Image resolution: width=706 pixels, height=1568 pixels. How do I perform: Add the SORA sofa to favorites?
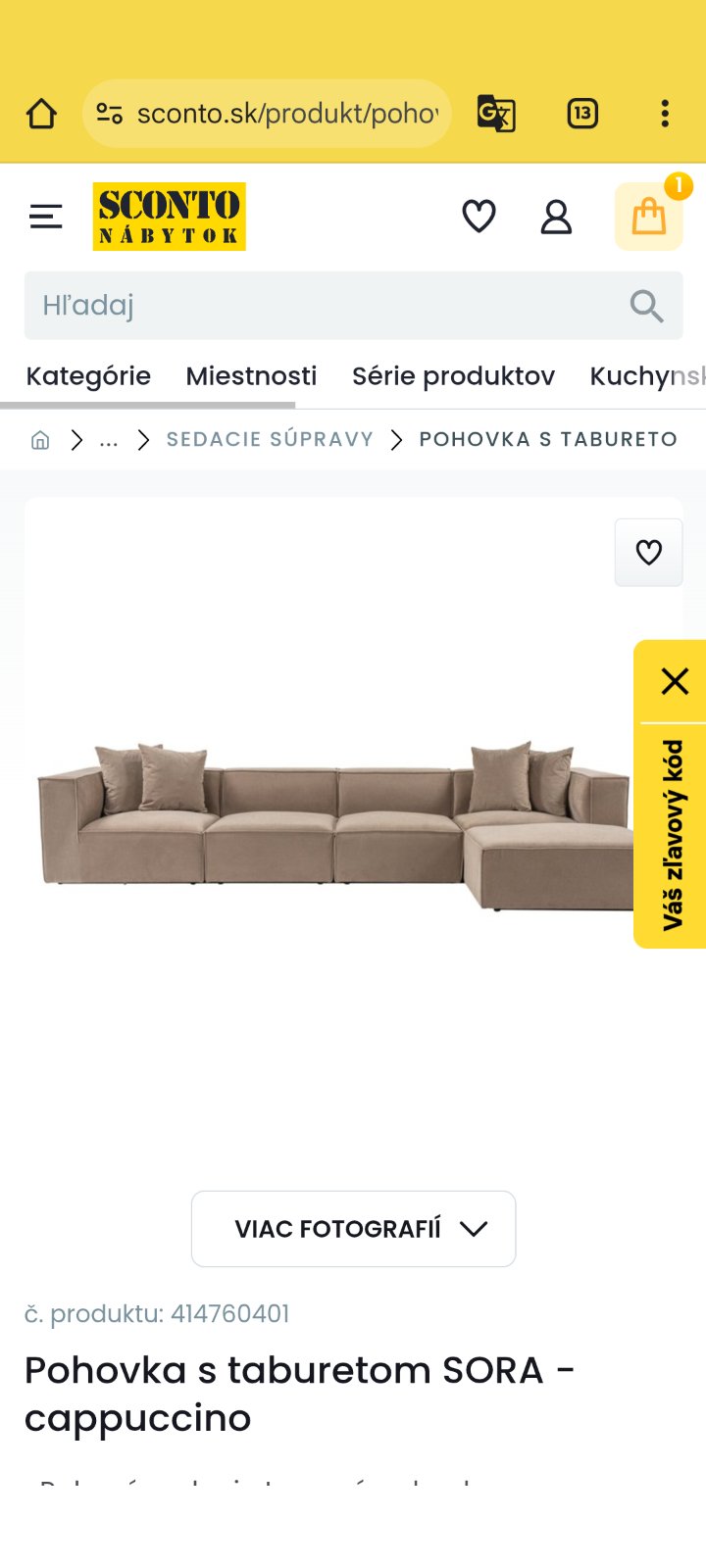648,553
